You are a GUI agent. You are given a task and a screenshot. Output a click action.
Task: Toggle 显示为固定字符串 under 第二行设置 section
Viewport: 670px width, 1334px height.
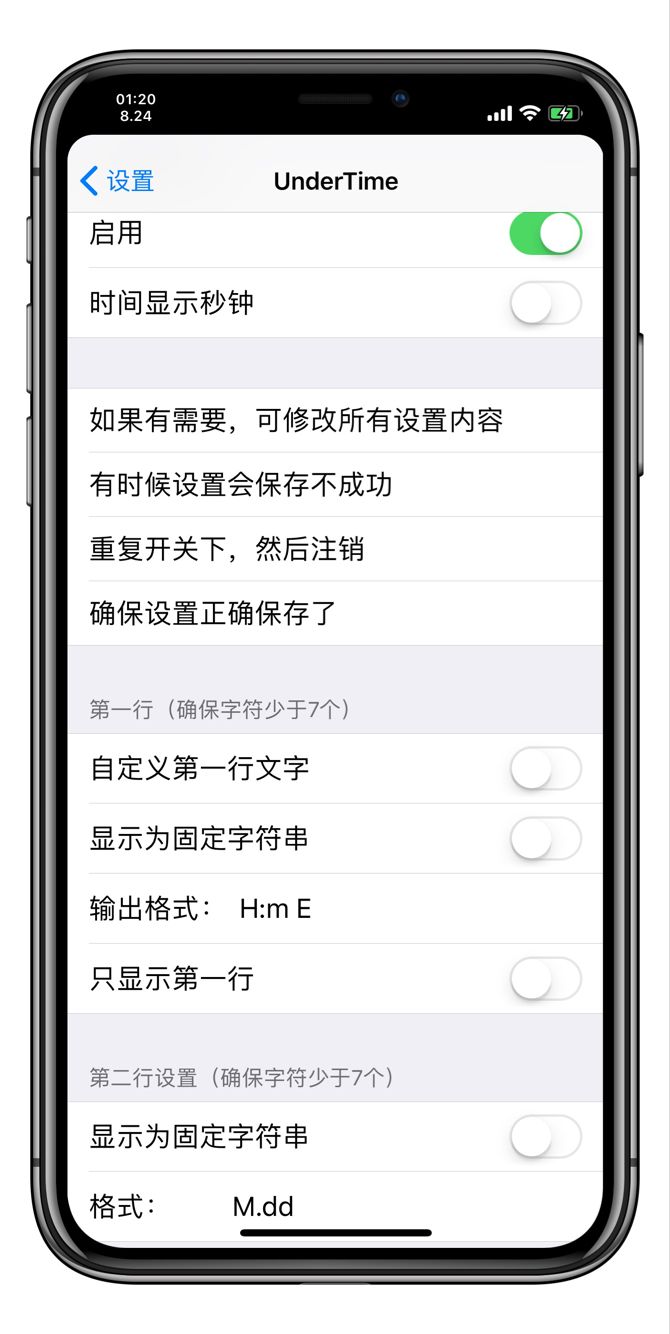545,1136
